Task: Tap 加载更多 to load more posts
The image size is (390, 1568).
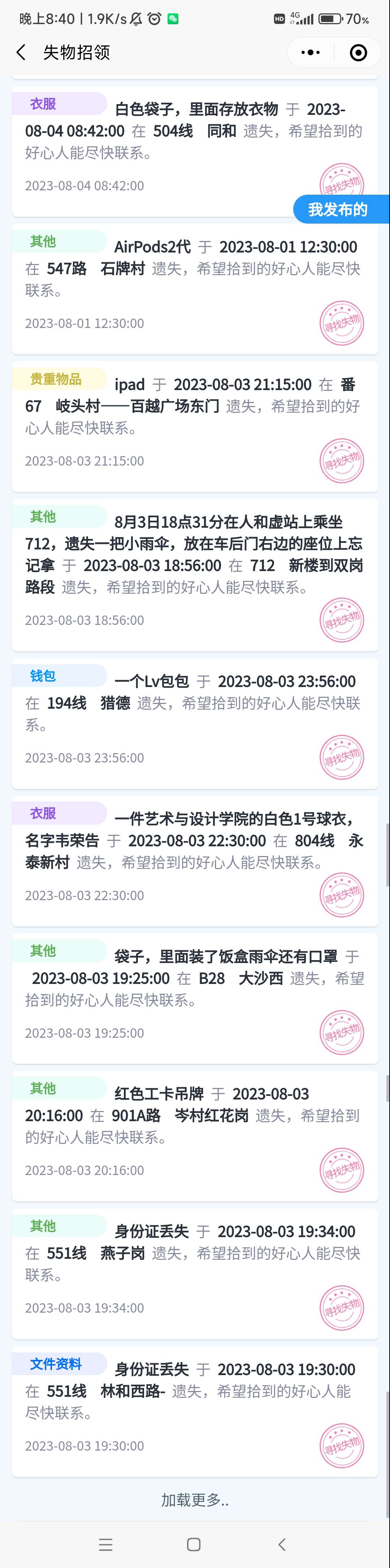Action: point(195,1500)
